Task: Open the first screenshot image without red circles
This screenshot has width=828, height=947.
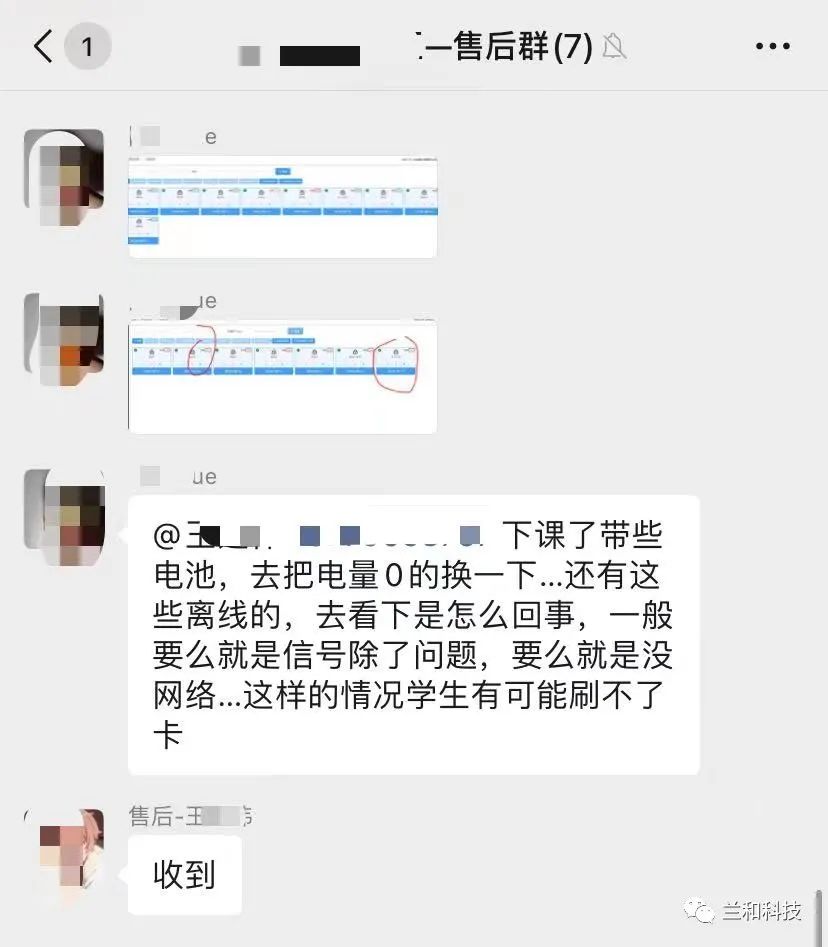Action: click(283, 207)
